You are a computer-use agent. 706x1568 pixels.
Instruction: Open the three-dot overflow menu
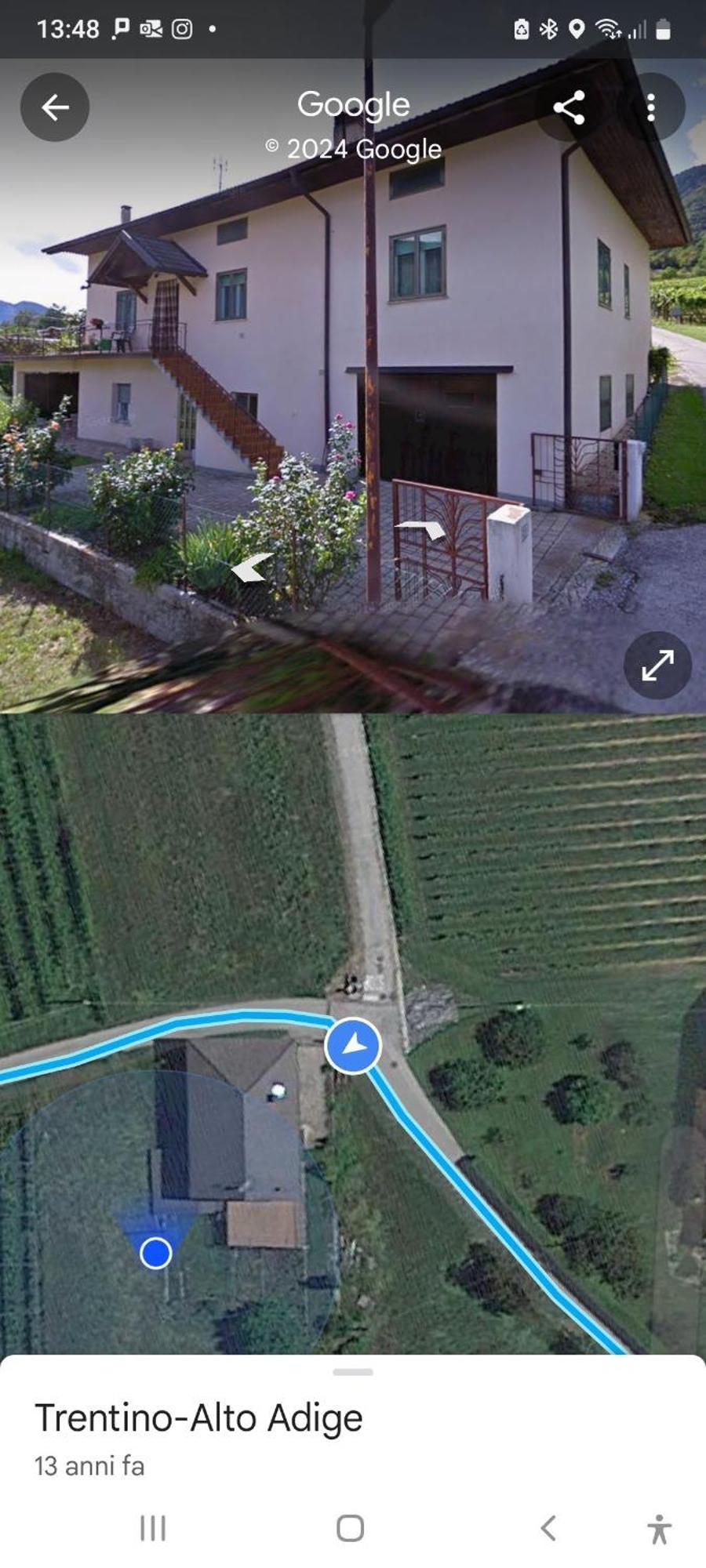(650, 107)
